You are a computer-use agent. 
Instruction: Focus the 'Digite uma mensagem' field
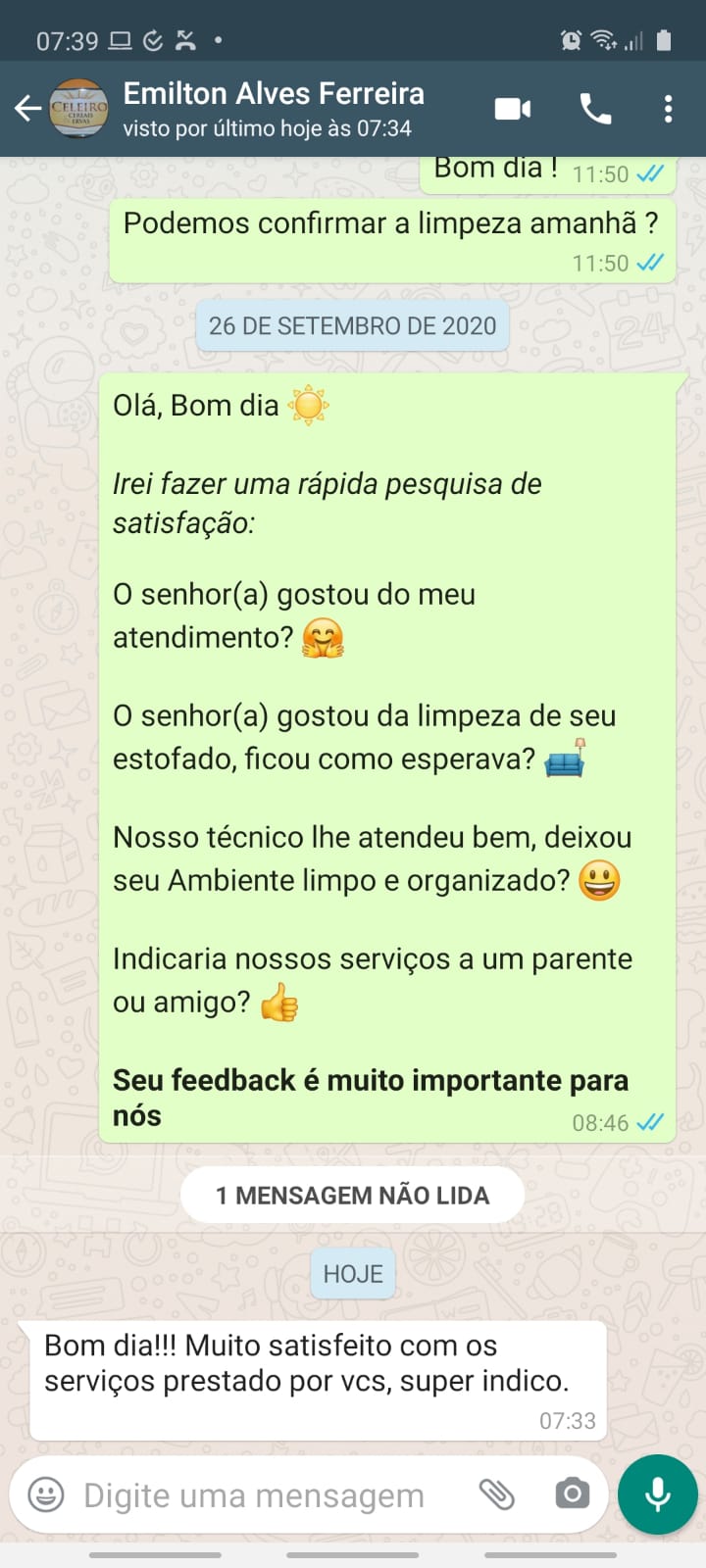click(255, 1495)
